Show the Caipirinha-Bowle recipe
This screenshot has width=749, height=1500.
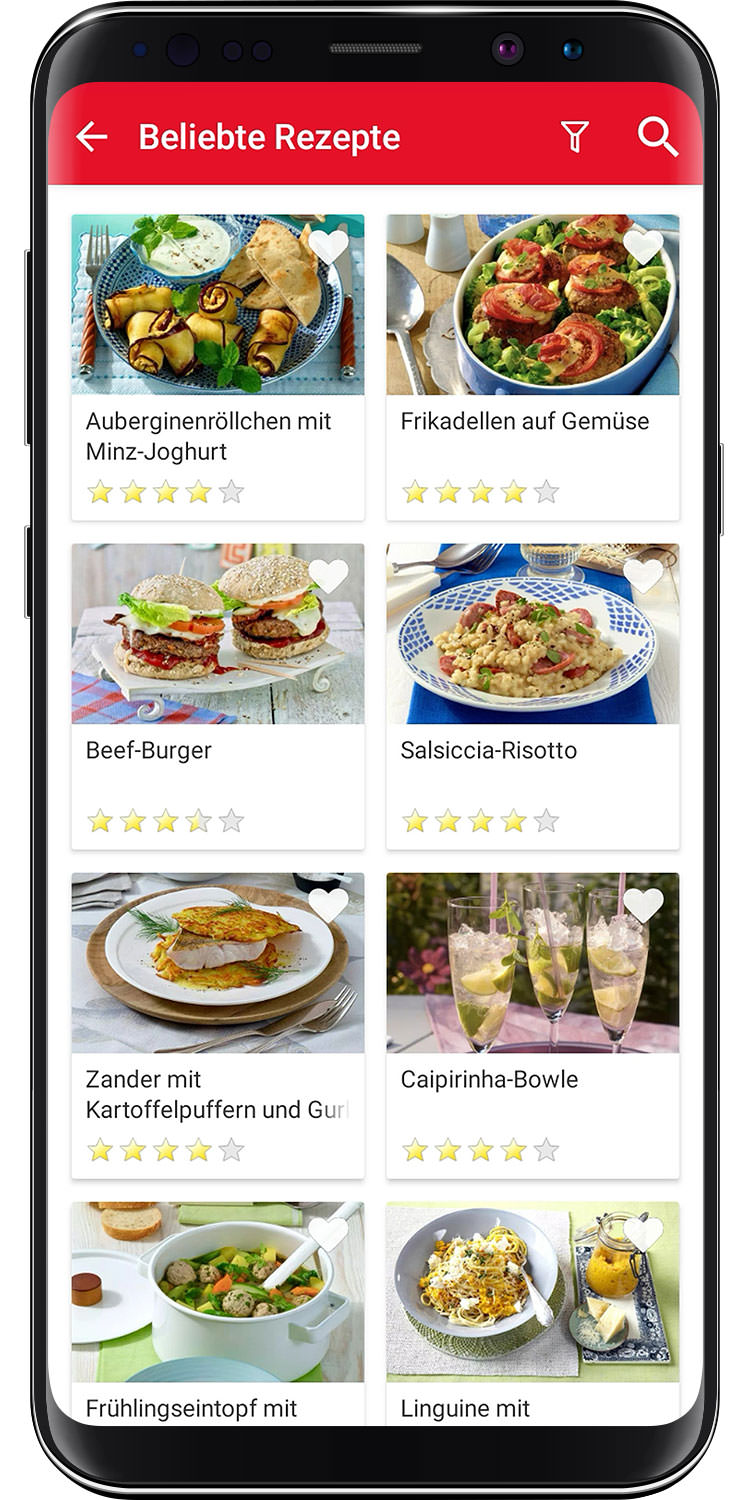click(533, 1080)
